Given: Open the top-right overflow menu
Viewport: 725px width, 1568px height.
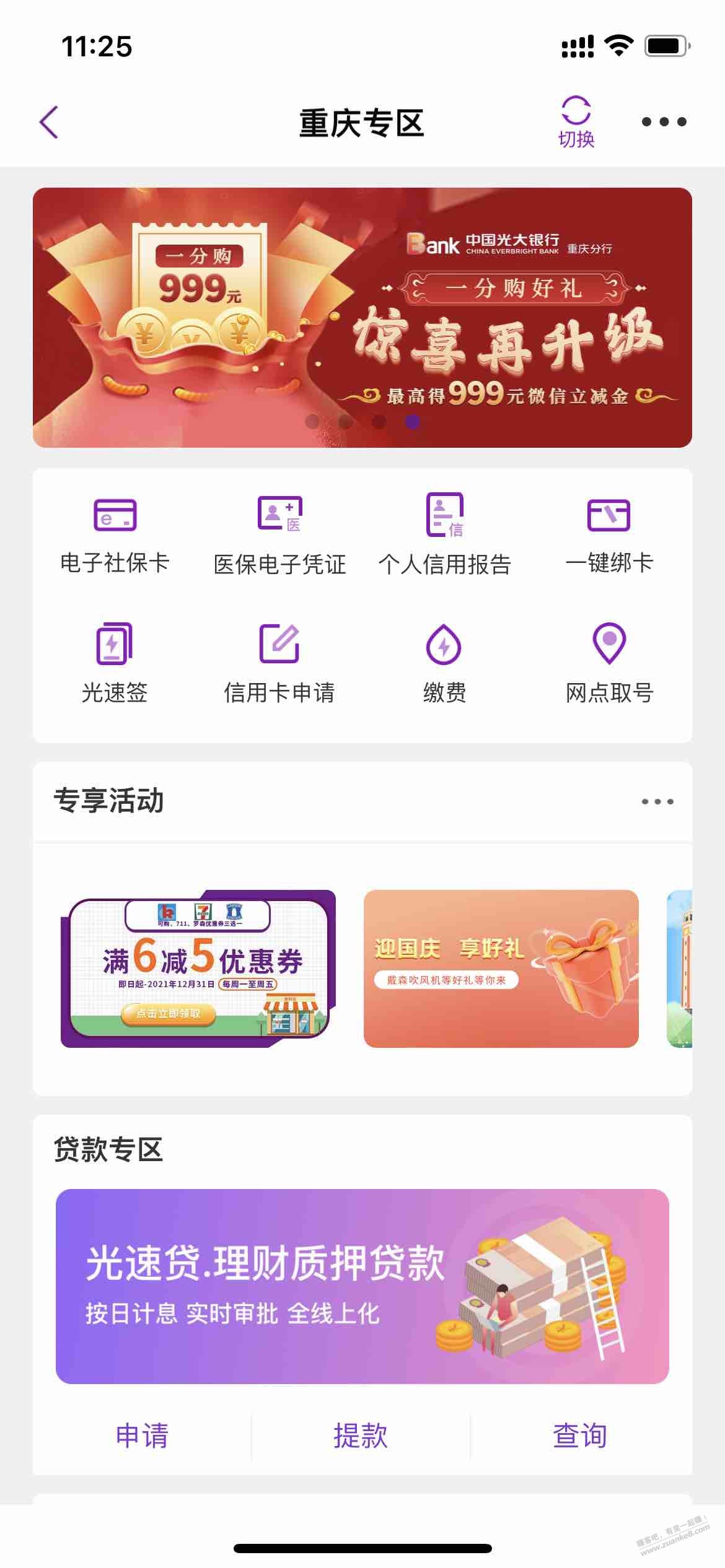Looking at the screenshot, I should (664, 122).
